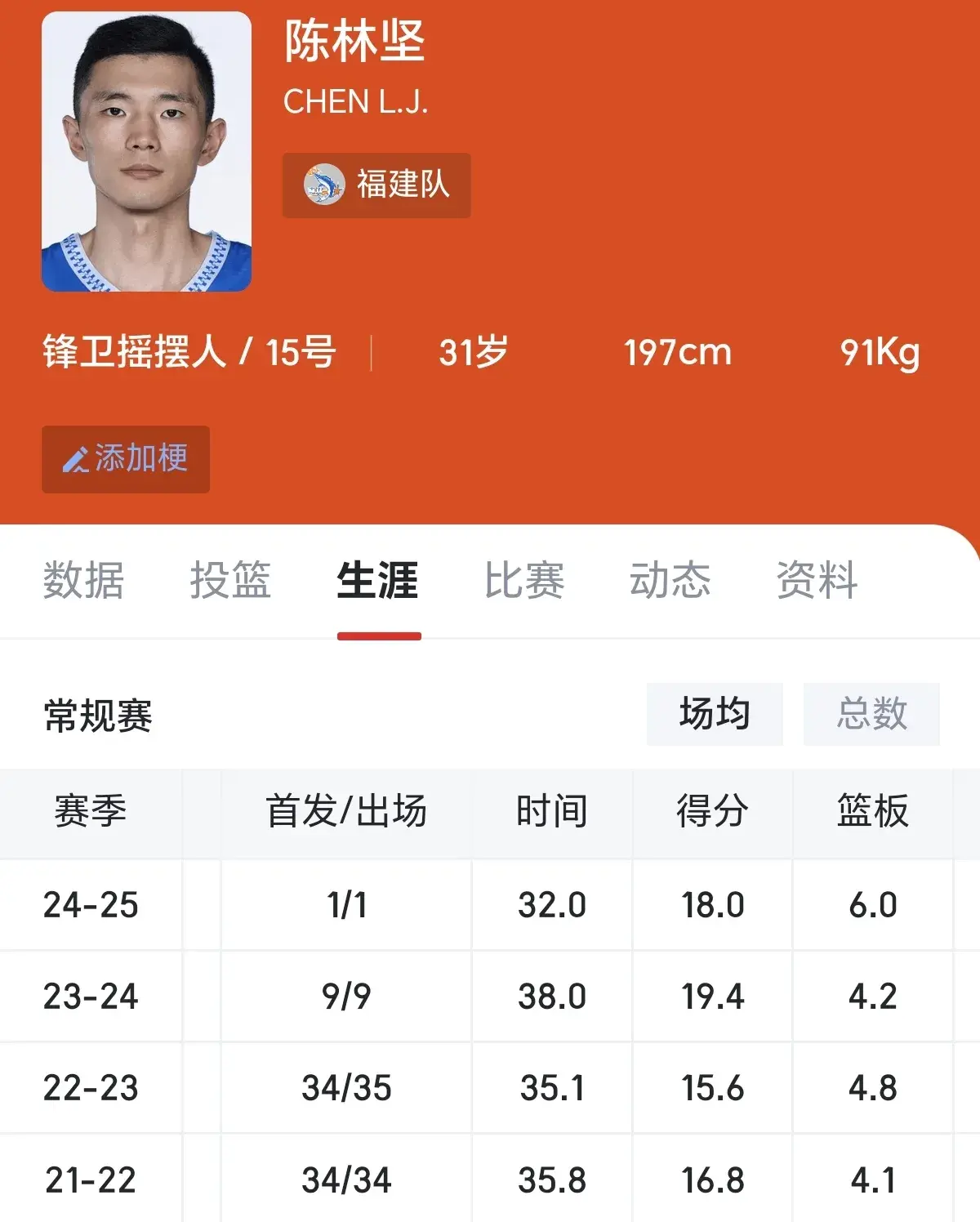
Task: Toggle stats view to 总数 totals mode
Action: (871, 714)
